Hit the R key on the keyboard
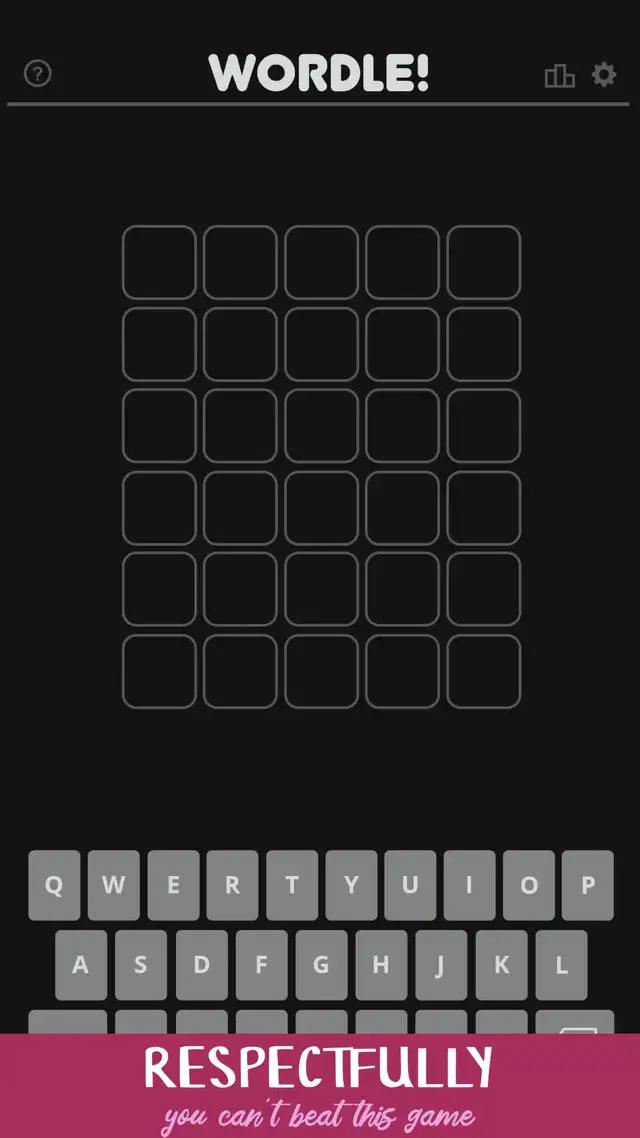The width and height of the screenshot is (640, 1138). 232,885
